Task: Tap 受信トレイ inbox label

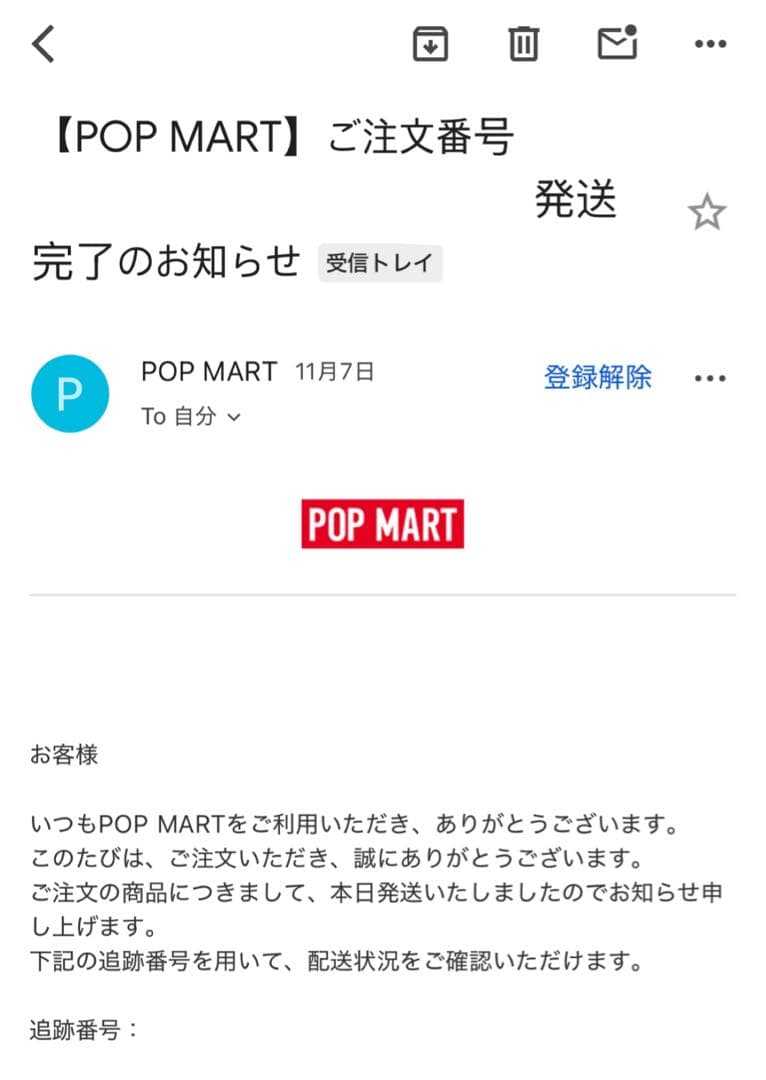Action: 380,262
